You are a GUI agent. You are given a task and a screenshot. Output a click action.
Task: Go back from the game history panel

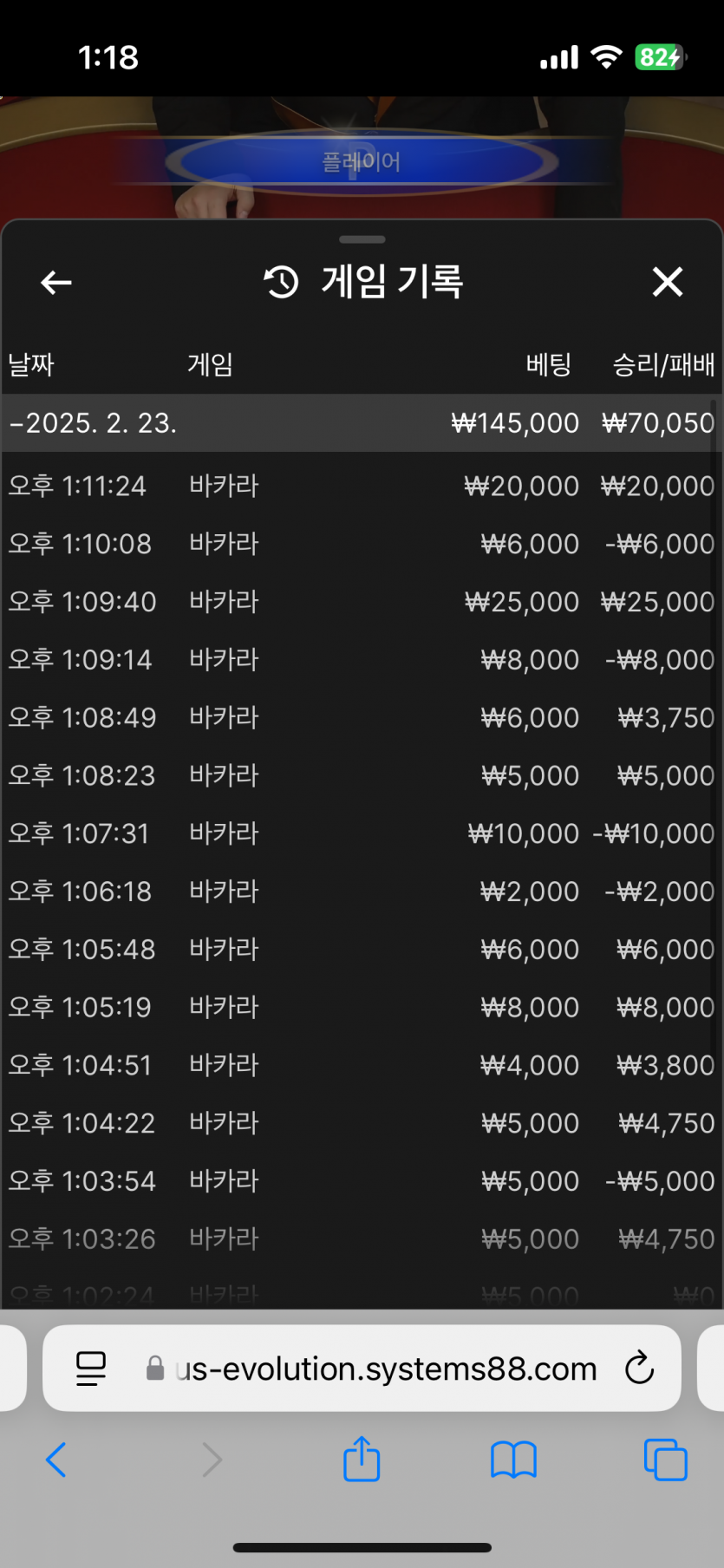click(56, 282)
